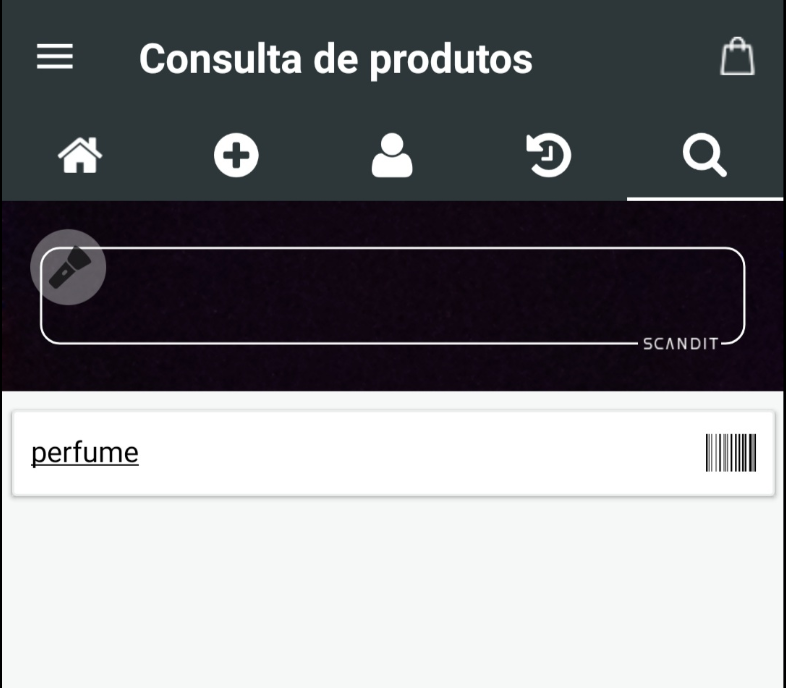
Task: Switch to the home tab
Action: click(80, 157)
